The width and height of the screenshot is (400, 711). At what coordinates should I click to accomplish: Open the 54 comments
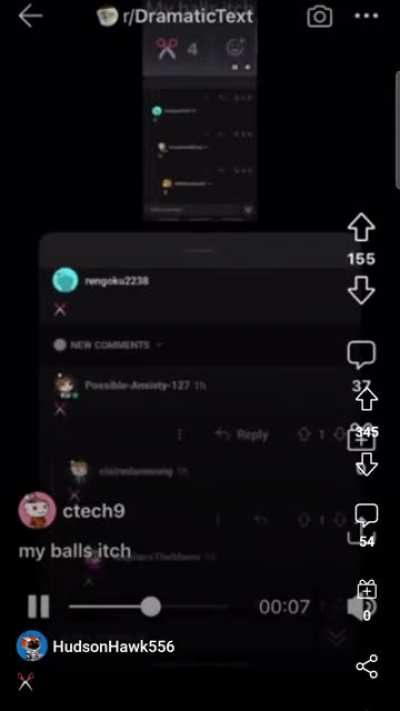366,517
